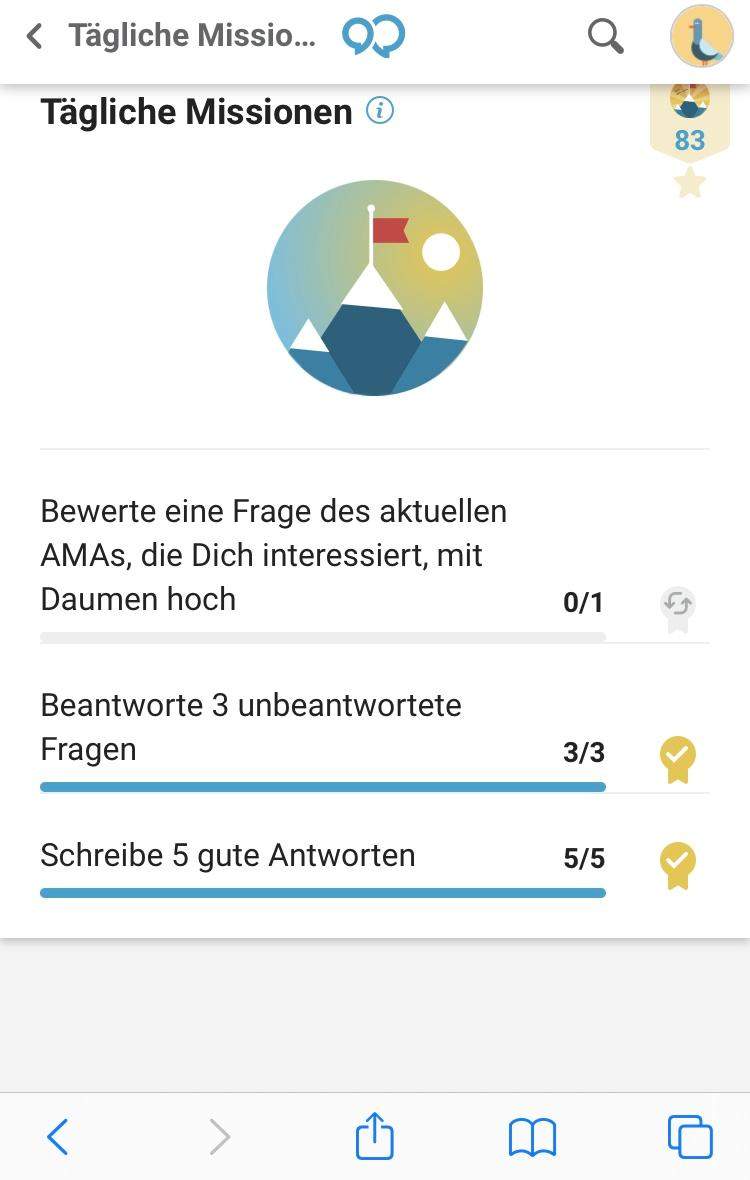Go back using the top-left chevron
Screen dimensions: 750x1180
33,36
